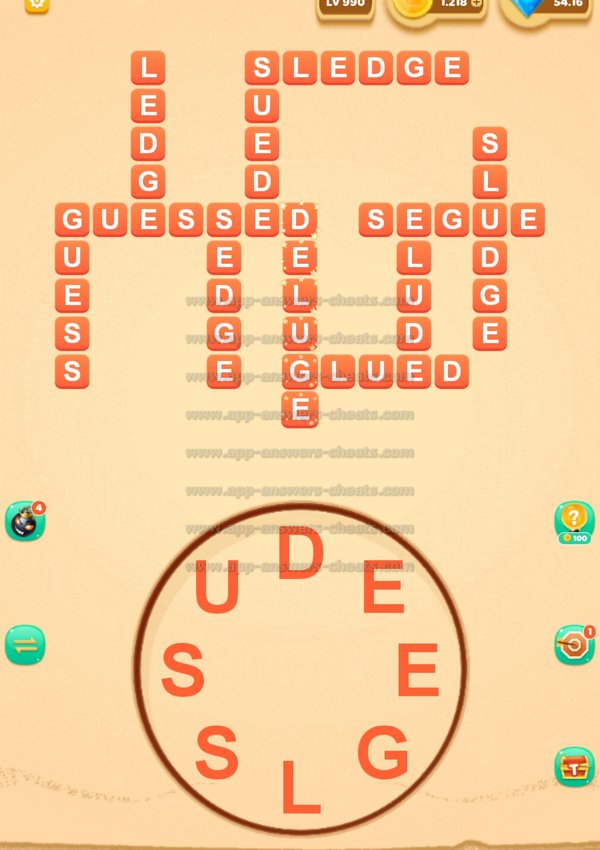Viewport: 600px width, 850px height.
Task: Select letter G in the wheel
Action: 383,754
